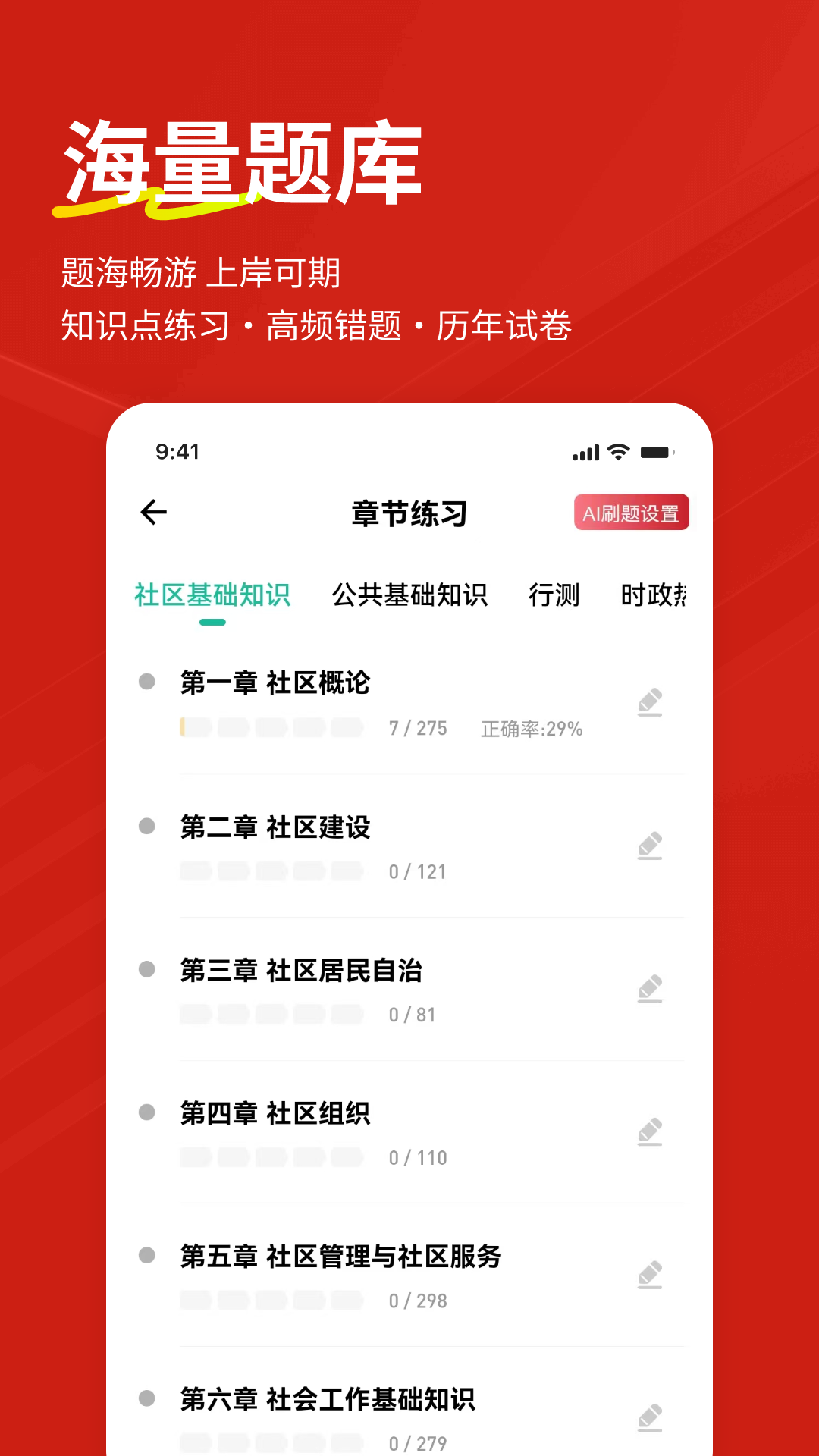
Task: Click the edit icon next to 第六章 社会工作基础知识
Action: point(651,1415)
